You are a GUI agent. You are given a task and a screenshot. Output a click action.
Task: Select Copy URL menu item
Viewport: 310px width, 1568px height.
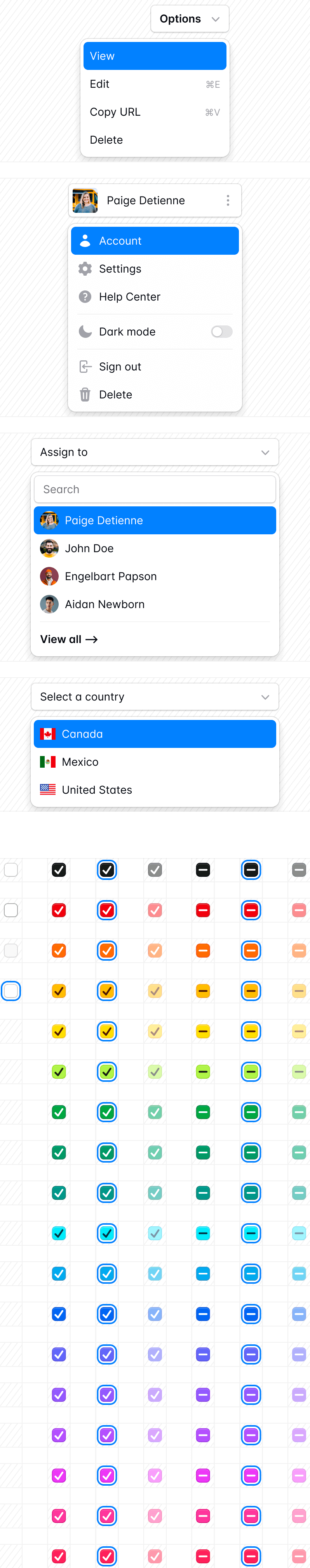pyautogui.click(x=155, y=112)
